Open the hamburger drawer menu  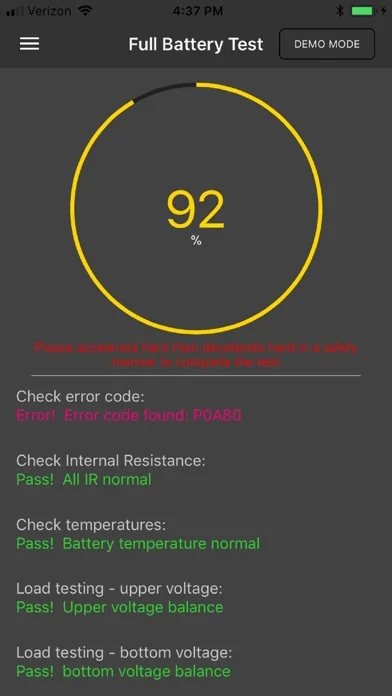click(30, 44)
